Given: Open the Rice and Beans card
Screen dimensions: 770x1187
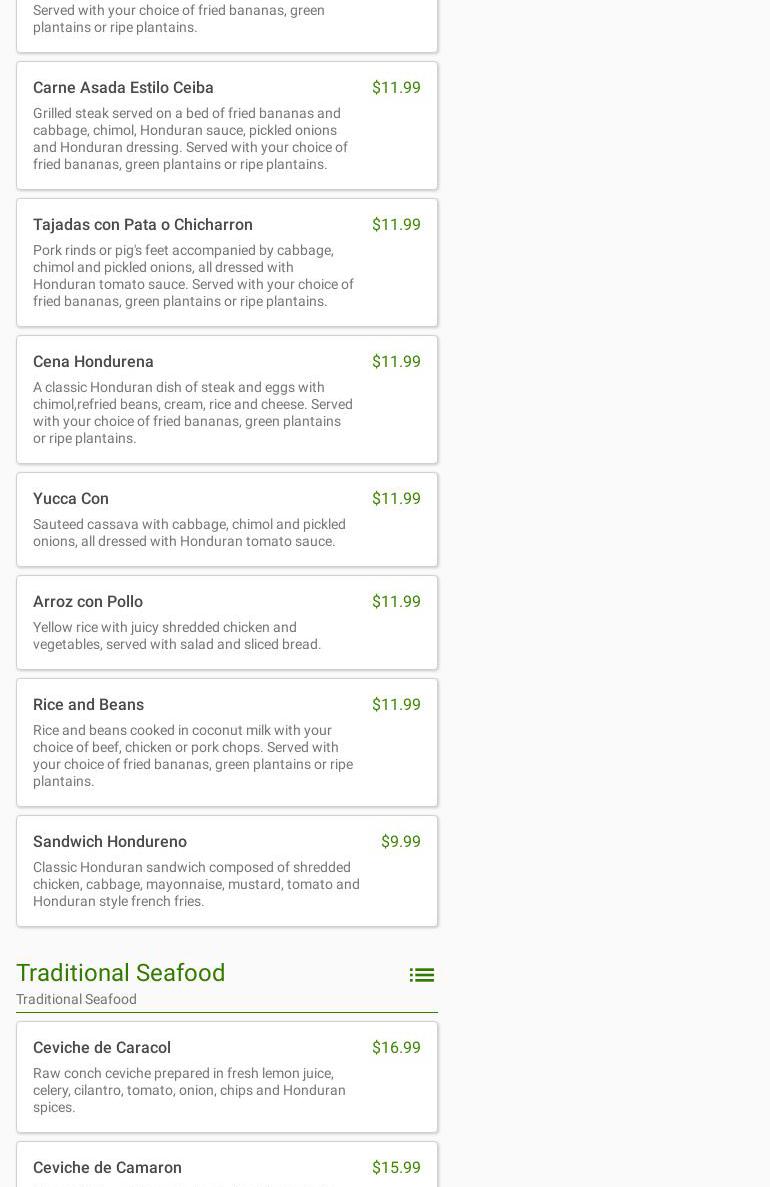Looking at the screenshot, I should (x=226, y=742).
